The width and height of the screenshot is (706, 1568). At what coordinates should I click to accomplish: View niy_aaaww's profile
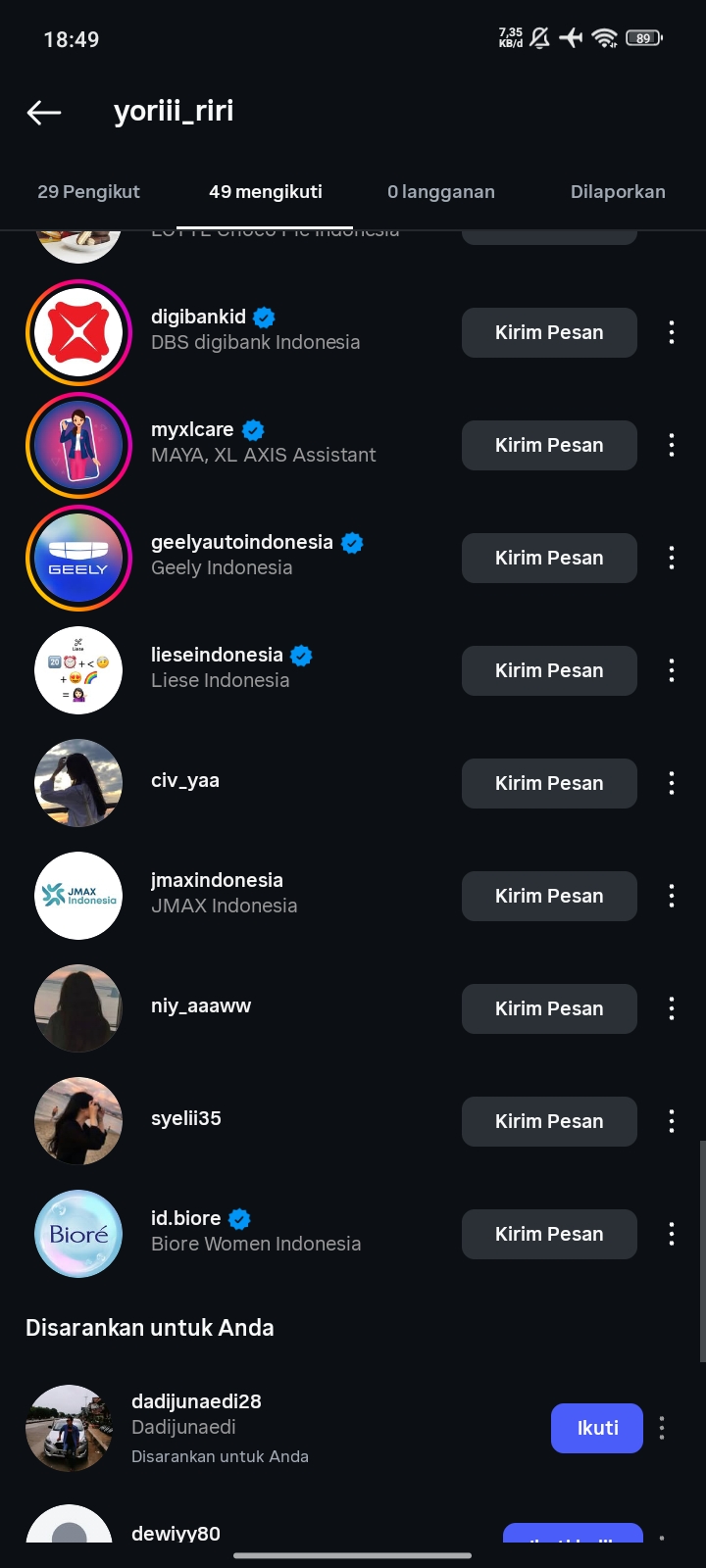[x=201, y=1006]
